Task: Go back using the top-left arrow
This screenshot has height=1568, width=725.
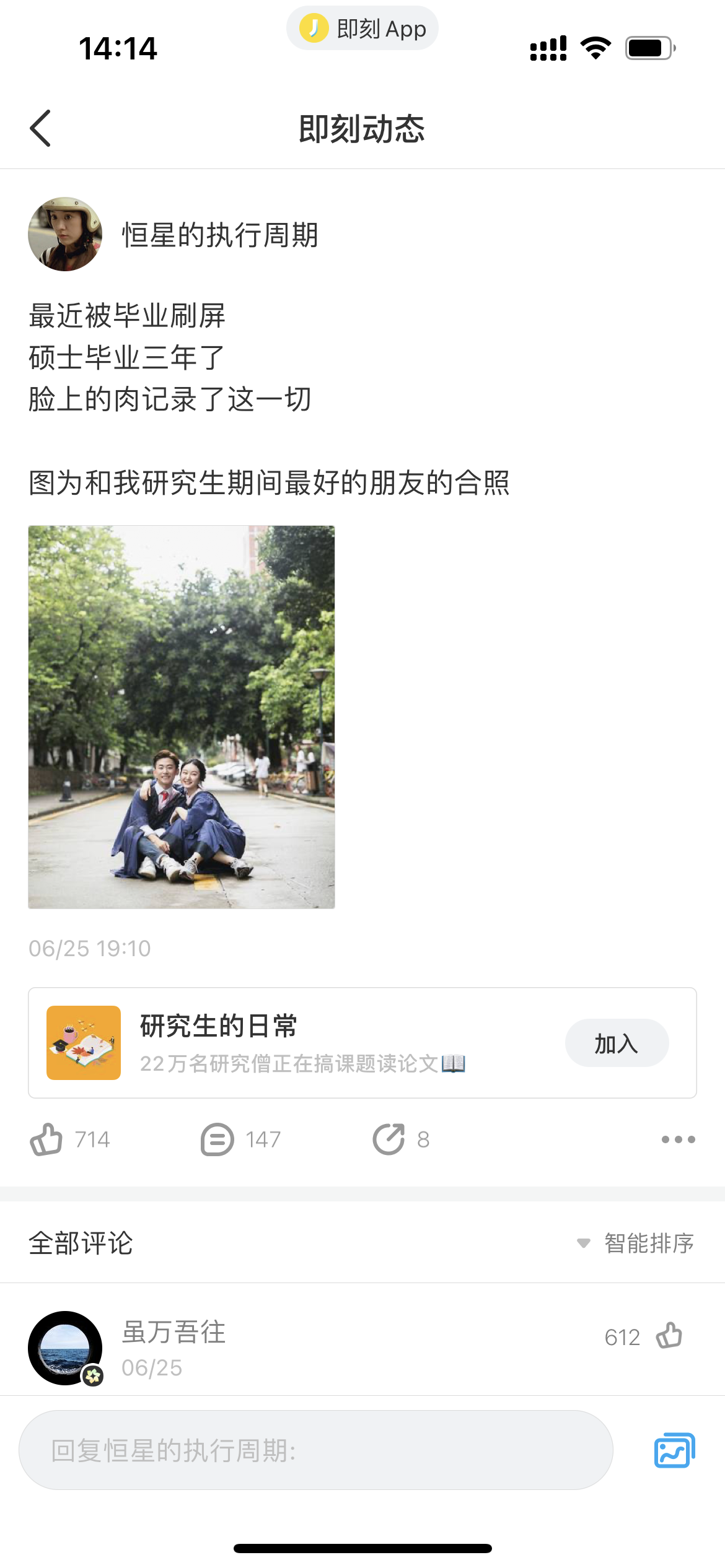Action: coord(40,129)
